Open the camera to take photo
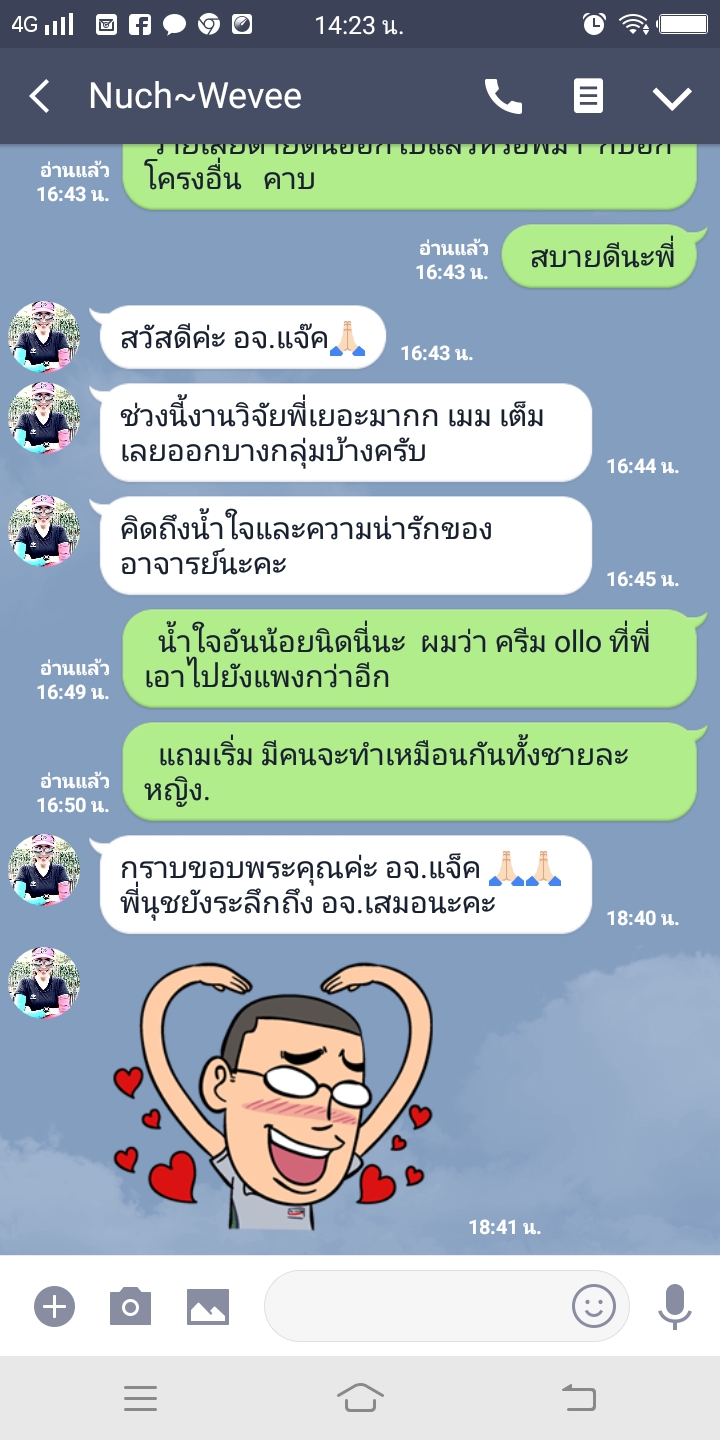Screen dimensions: 720x1440 point(130,1306)
